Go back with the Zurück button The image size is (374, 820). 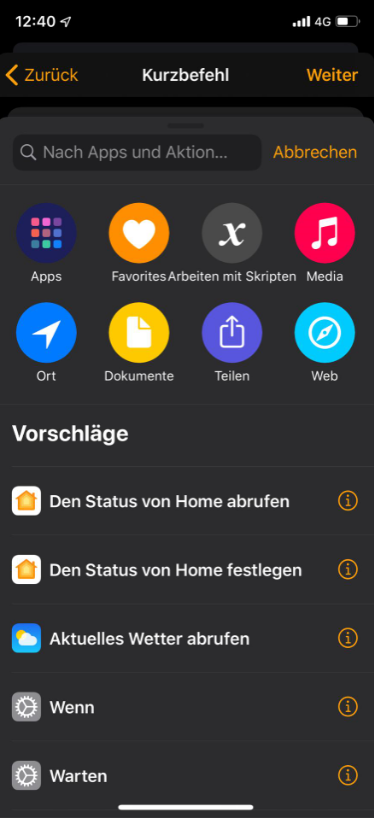point(42,75)
